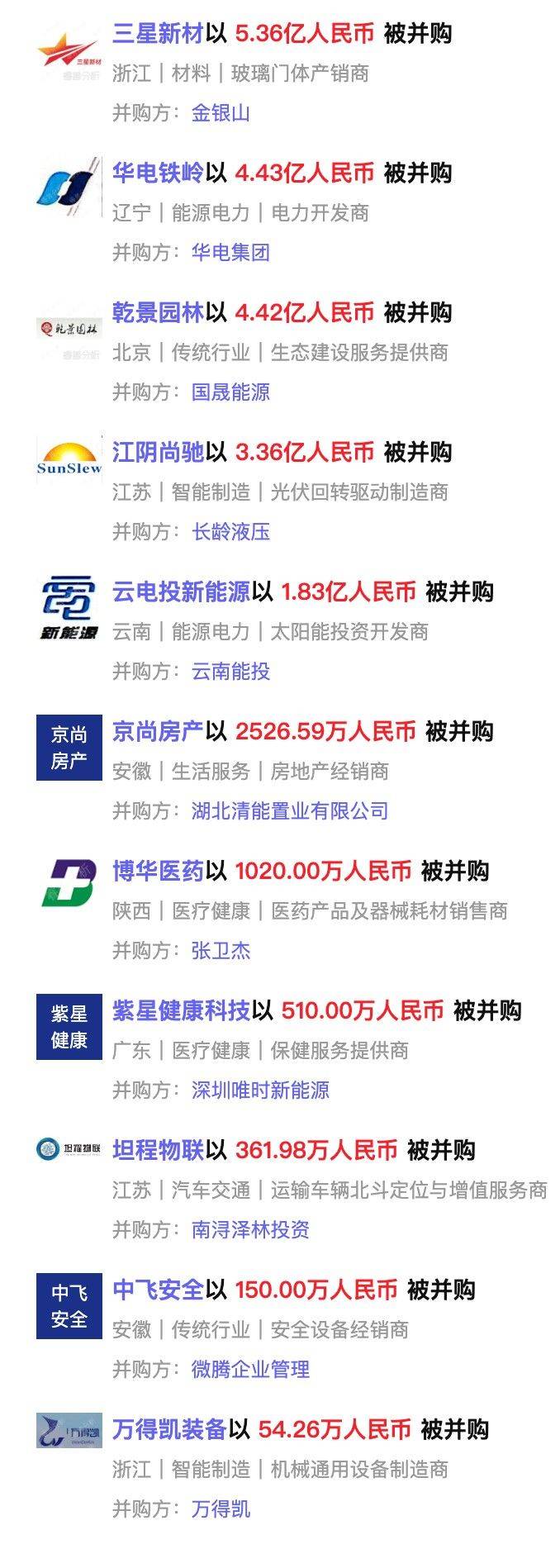The image size is (560, 1568).
Task: View acquirer 国晟能源
Action: pos(230,392)
